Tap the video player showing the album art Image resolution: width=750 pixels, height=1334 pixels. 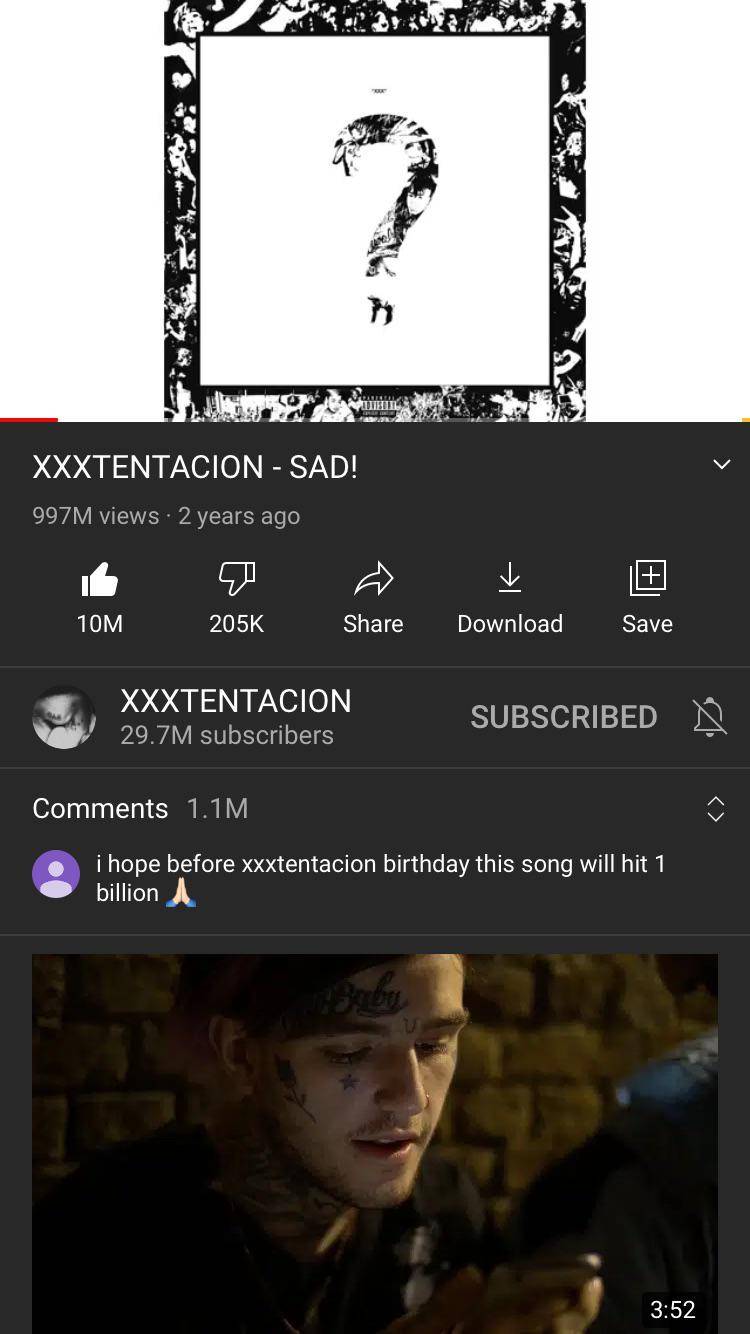coord(375,210)
